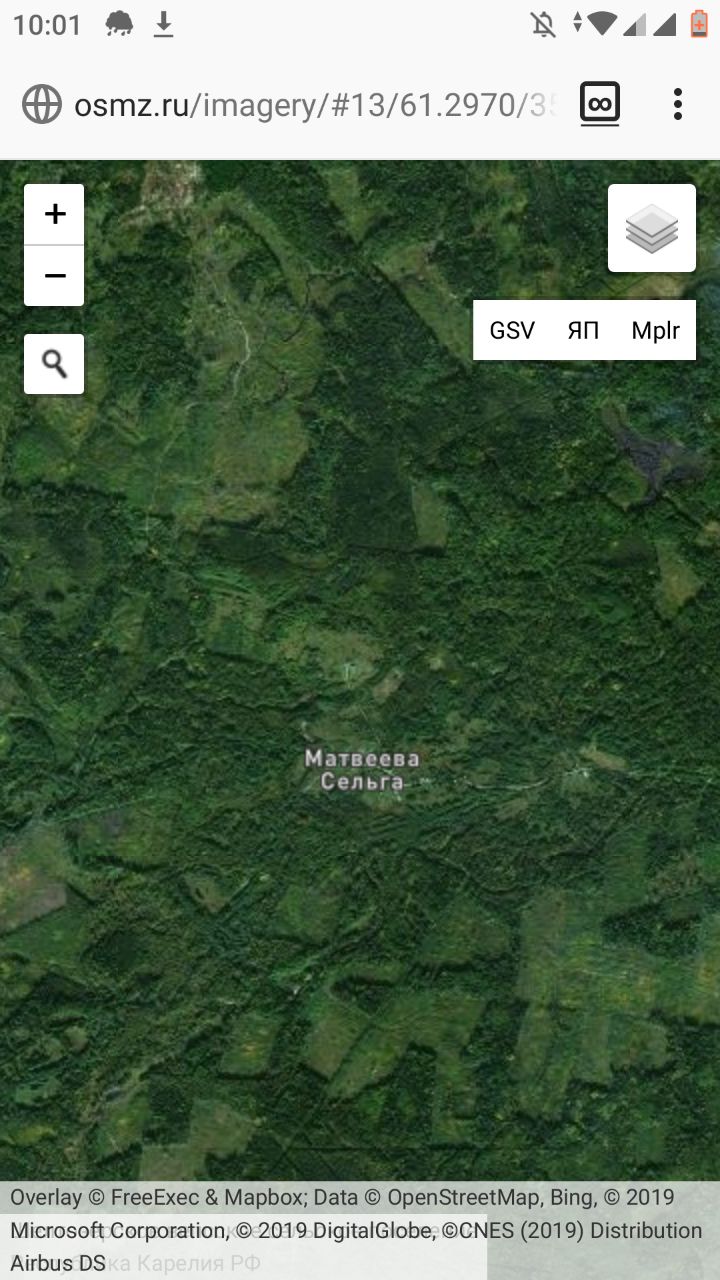Zoom out of the map
This screenshot has width=720, height=1280.
[x=54, y=276]
